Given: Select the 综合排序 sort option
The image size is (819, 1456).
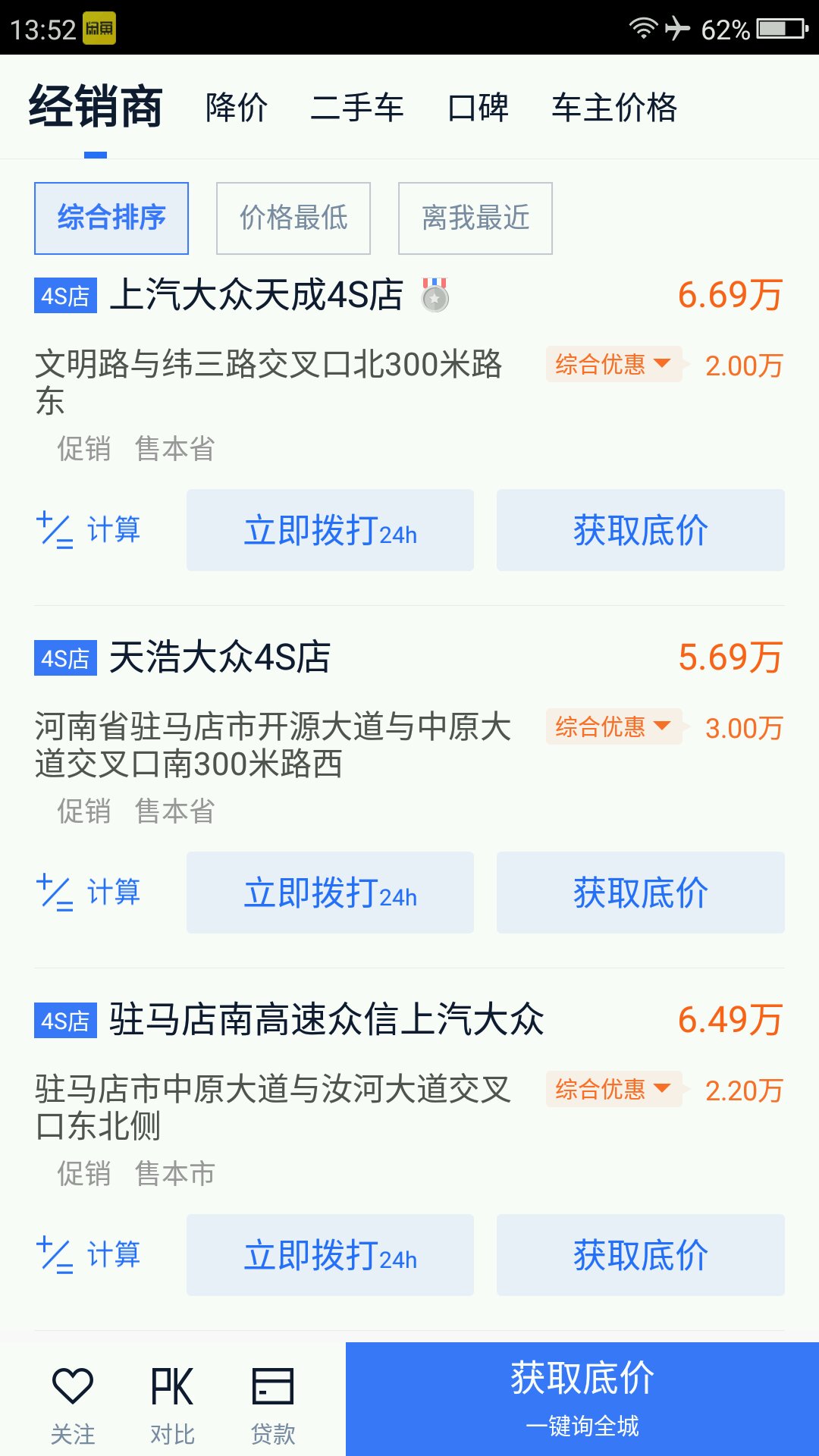Looking at the screenshot, I should (x=111, y=218).
